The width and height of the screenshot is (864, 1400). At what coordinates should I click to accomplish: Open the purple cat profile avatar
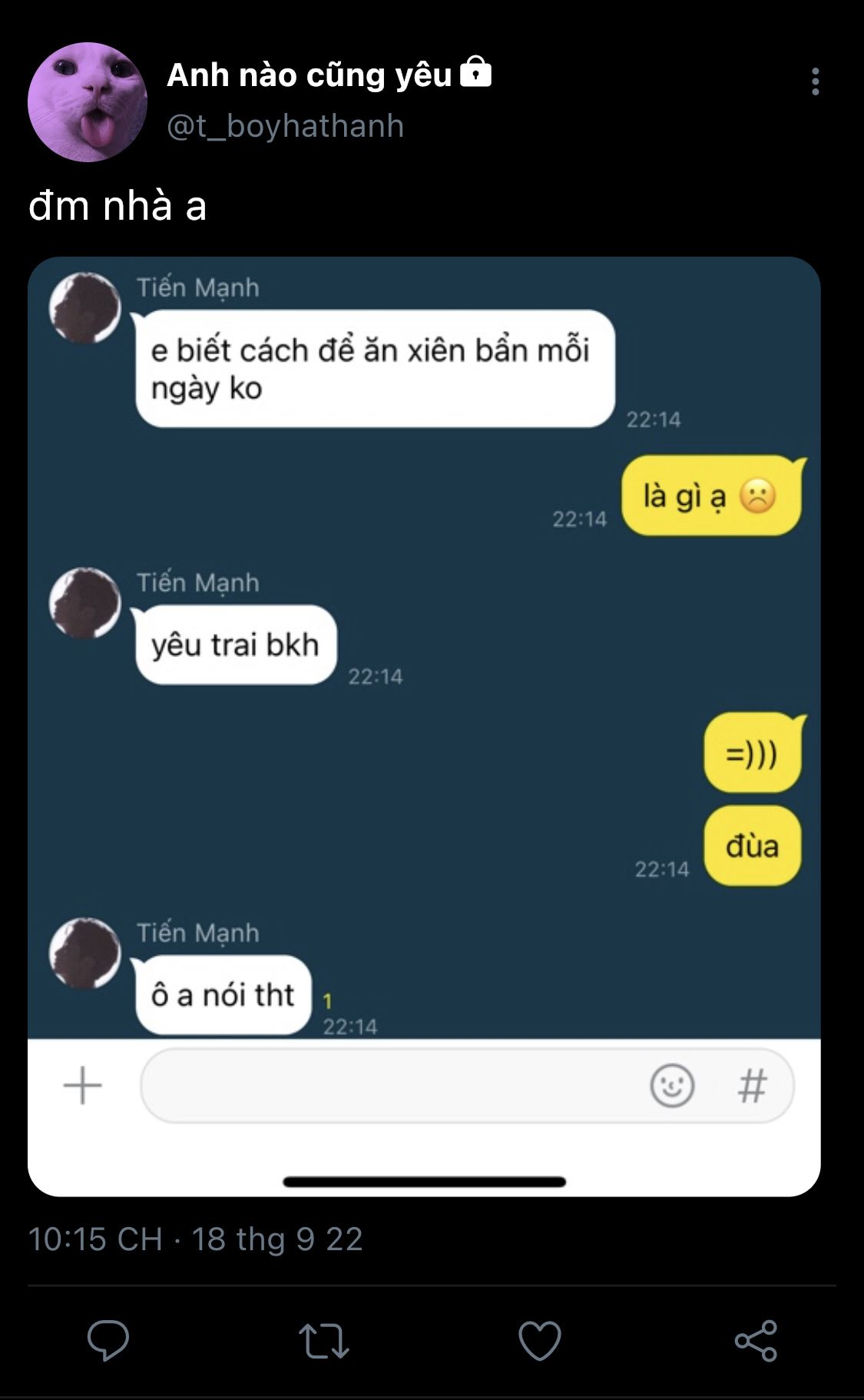[x=87, y=102]
